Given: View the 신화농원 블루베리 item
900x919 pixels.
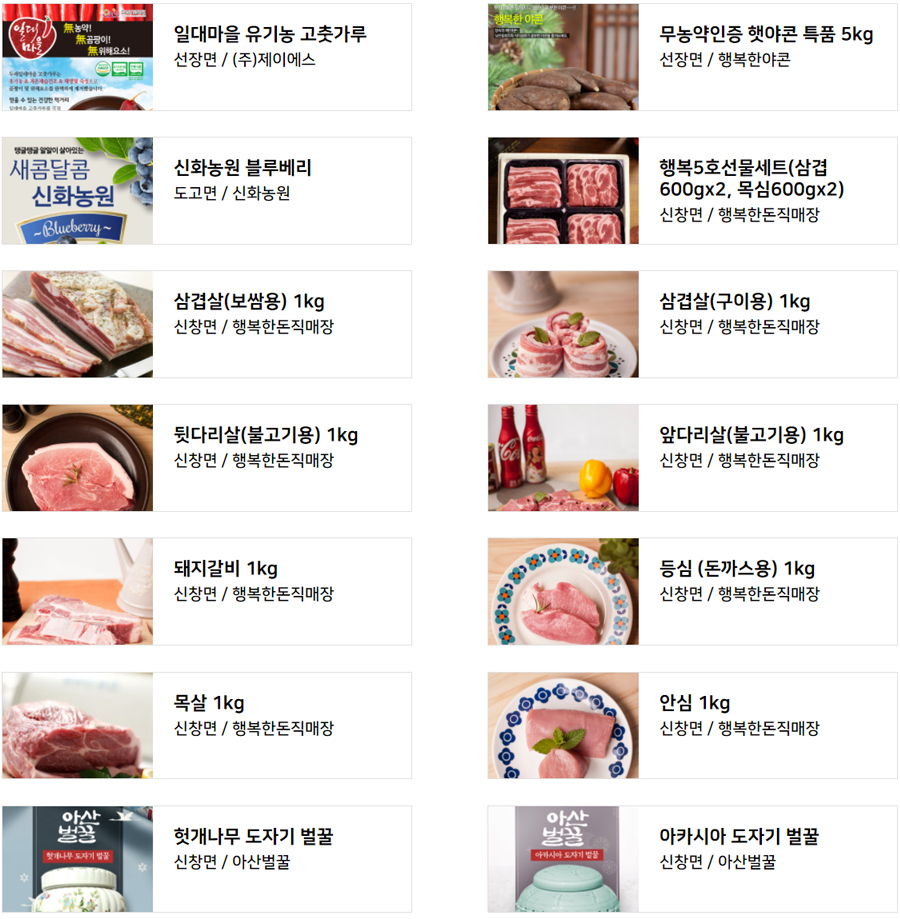Looking at the screenshot, I should [243, 168].
